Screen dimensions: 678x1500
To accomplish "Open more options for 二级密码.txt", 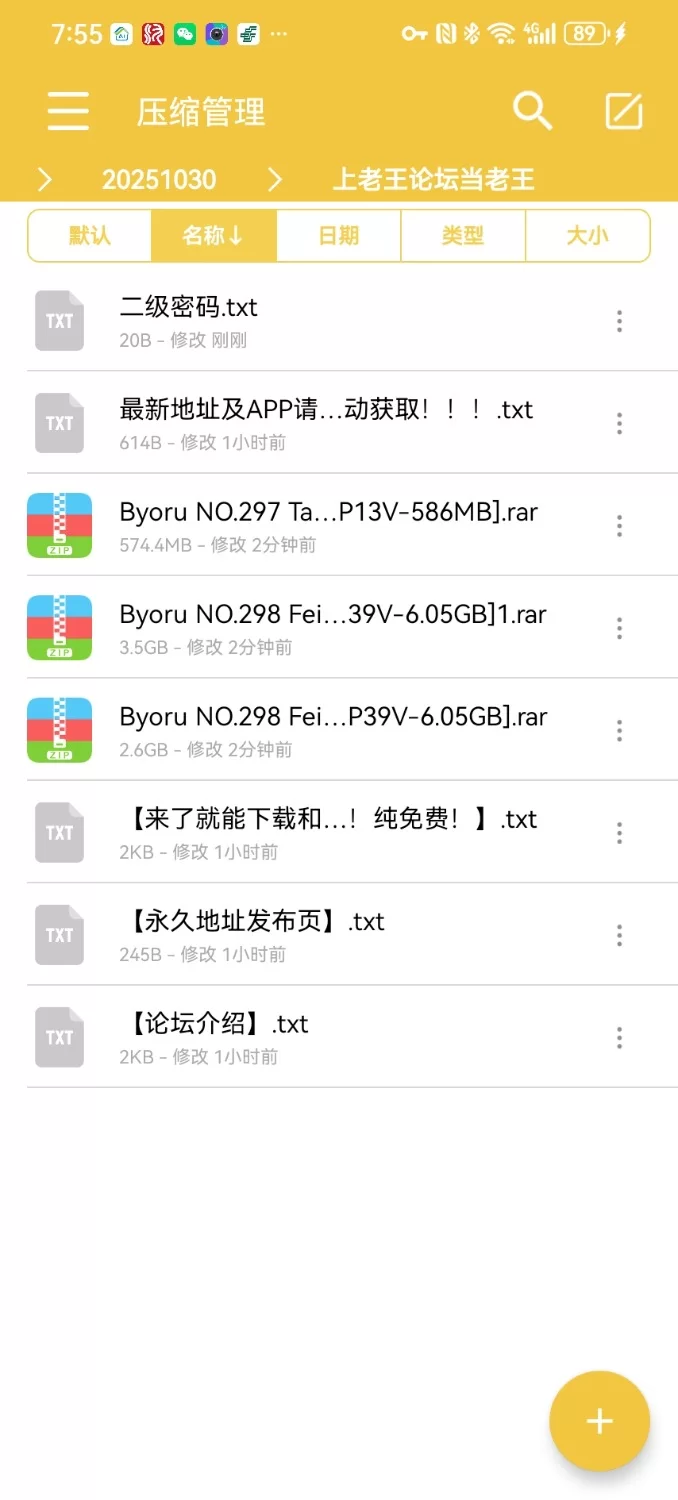I will click(x=619, y=321).
